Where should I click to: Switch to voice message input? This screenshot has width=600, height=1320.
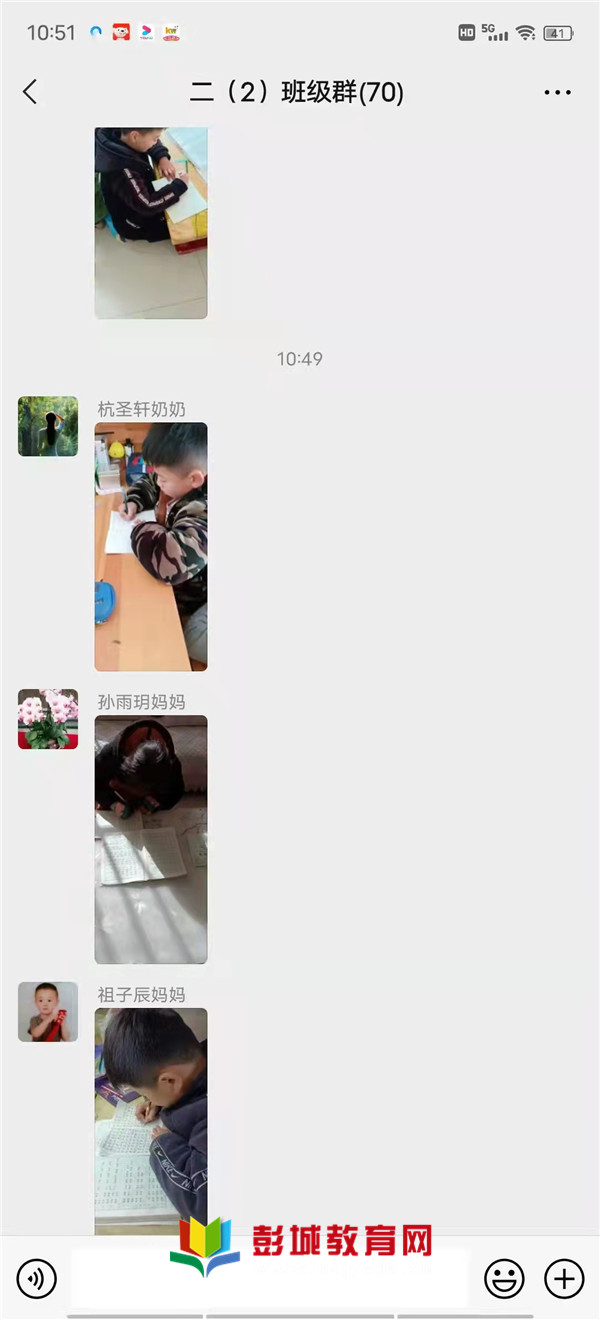click(x=37, y=1278)
